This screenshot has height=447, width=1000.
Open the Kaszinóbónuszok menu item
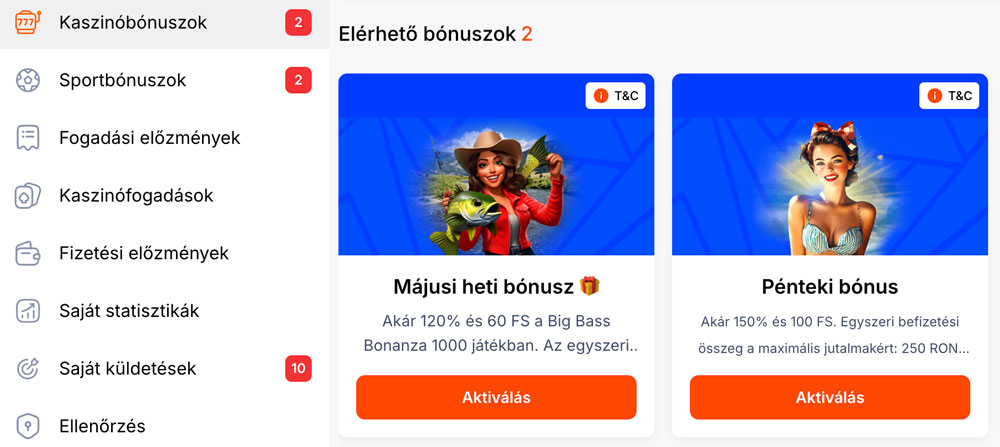[x=133, y=22]
